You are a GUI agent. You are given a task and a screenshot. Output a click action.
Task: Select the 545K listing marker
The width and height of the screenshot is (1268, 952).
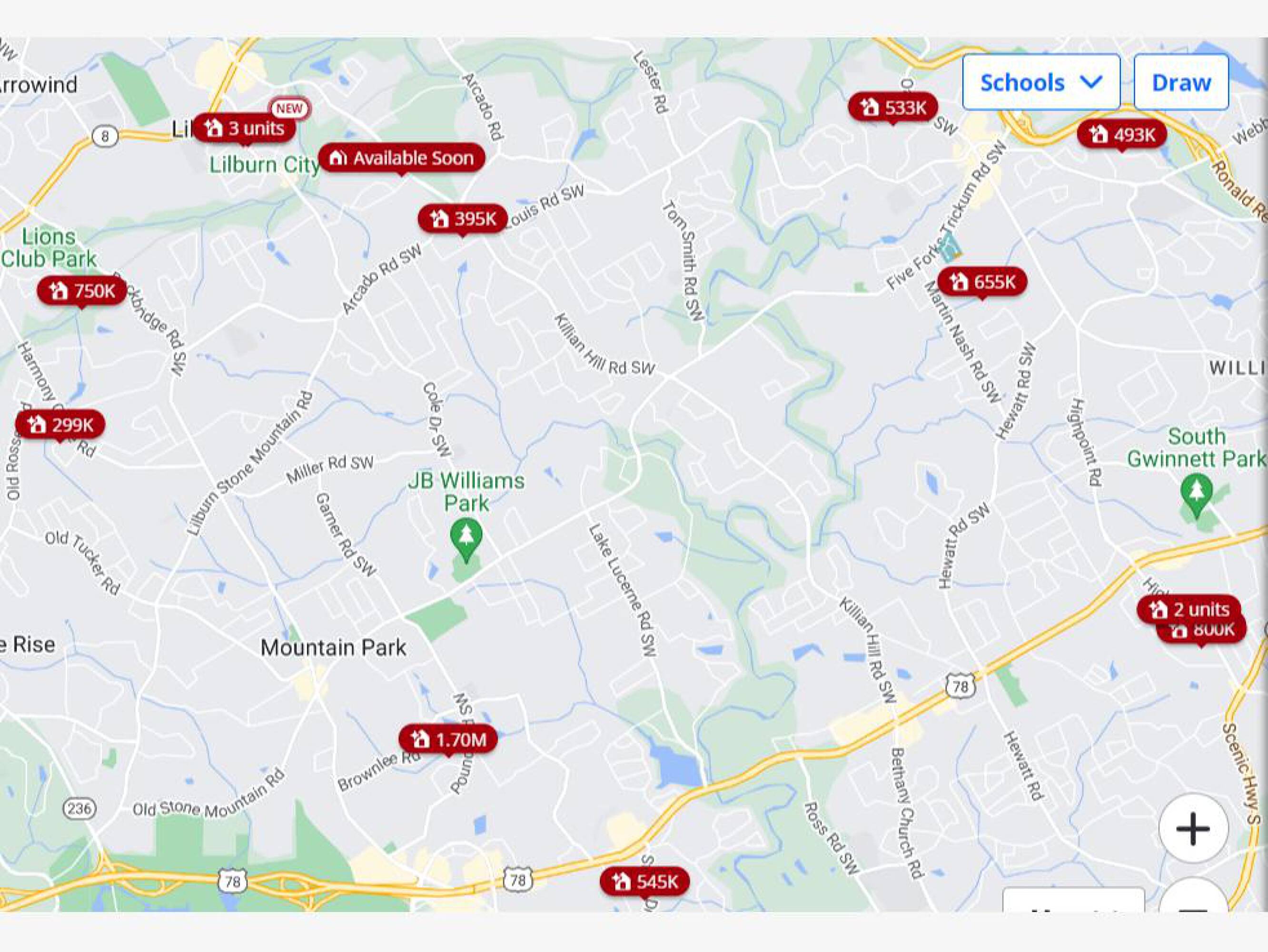(644, 881)
